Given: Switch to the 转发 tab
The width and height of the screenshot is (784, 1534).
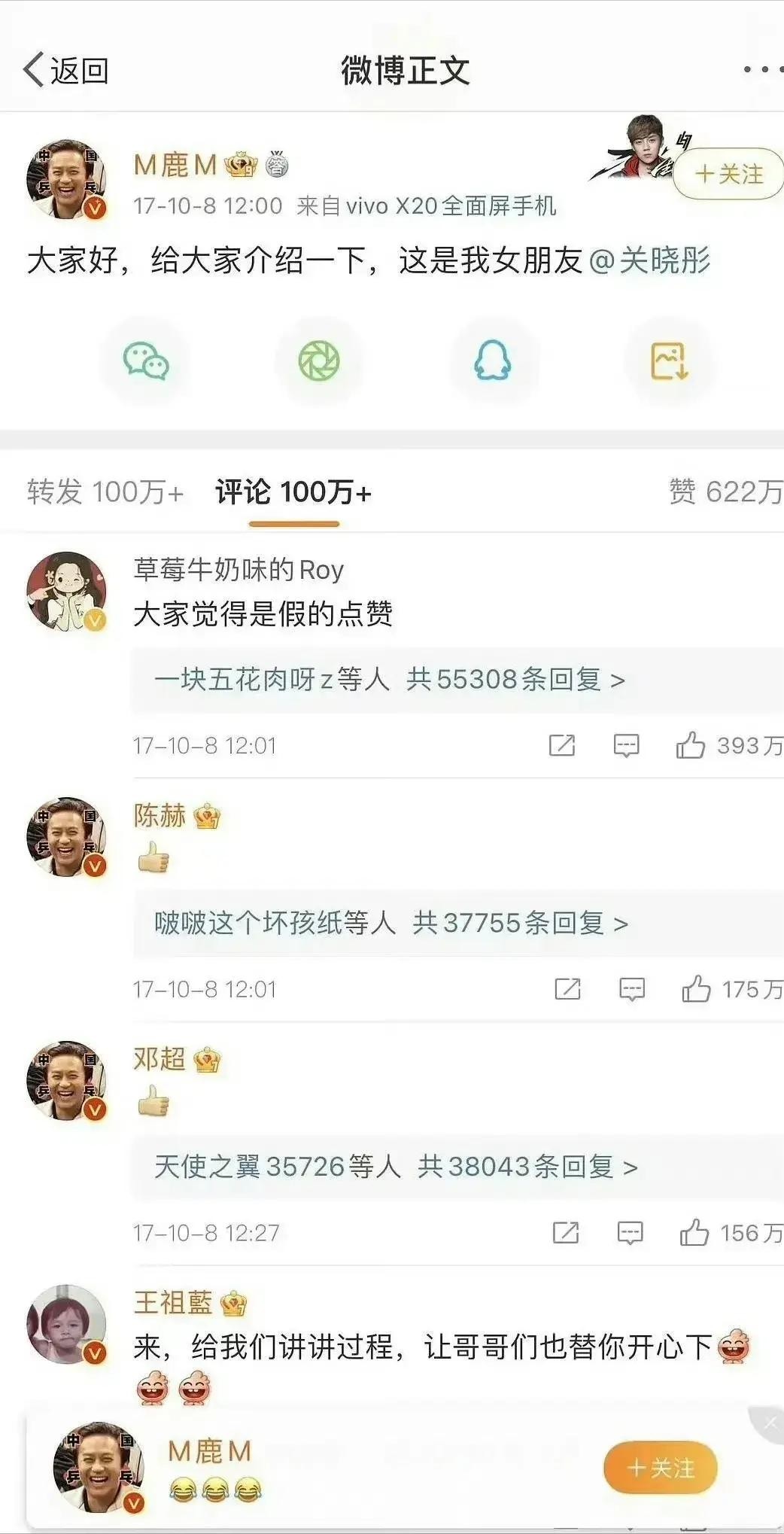Looking at the screenshot, I should (x=105, y=492).
